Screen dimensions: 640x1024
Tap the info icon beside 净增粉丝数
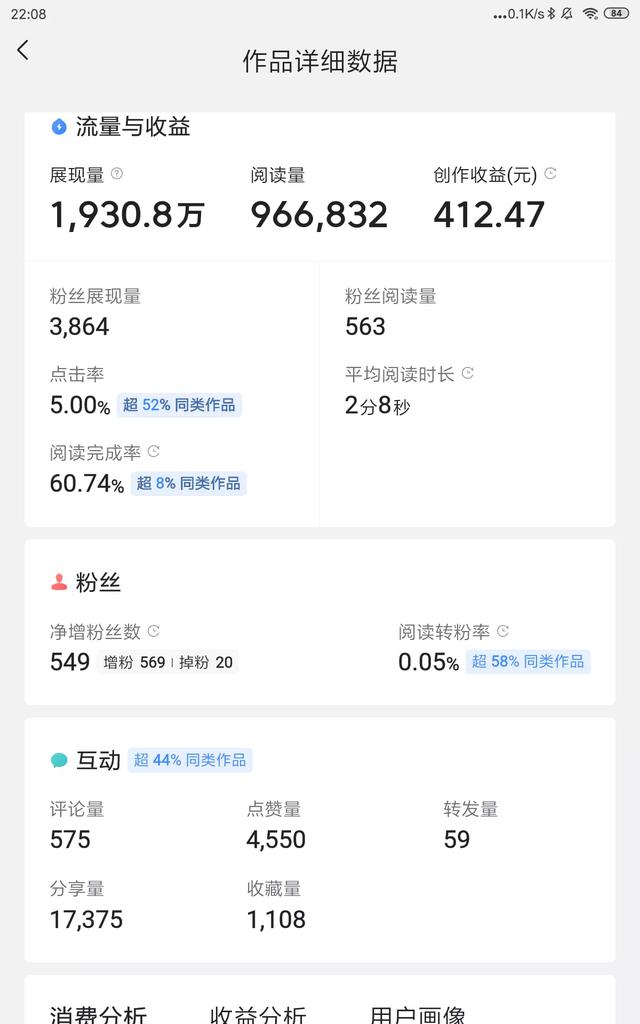coord(153,631)
